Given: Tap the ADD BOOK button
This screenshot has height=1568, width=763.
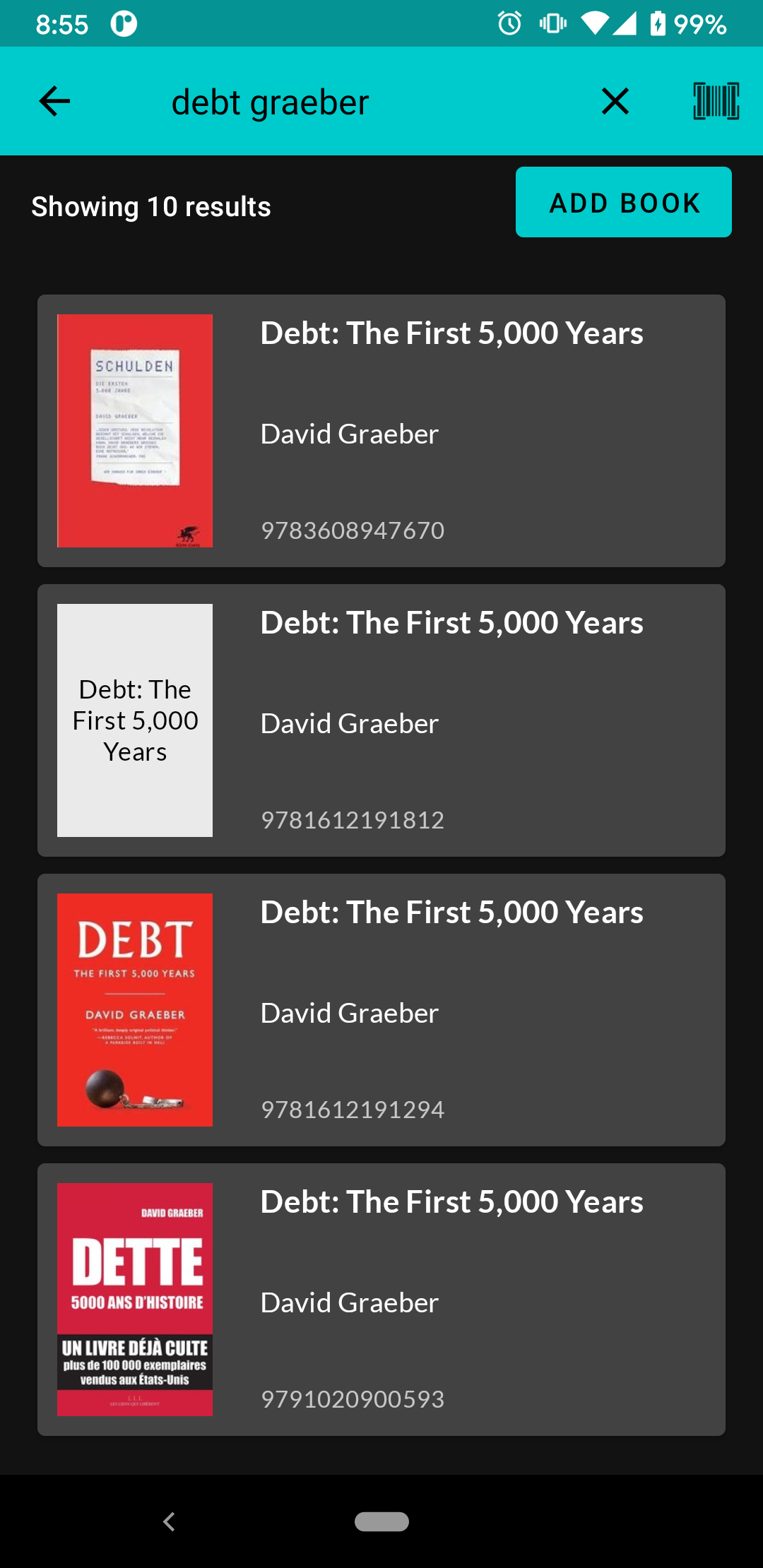Looking at the screenshot, I should point(623,203).
